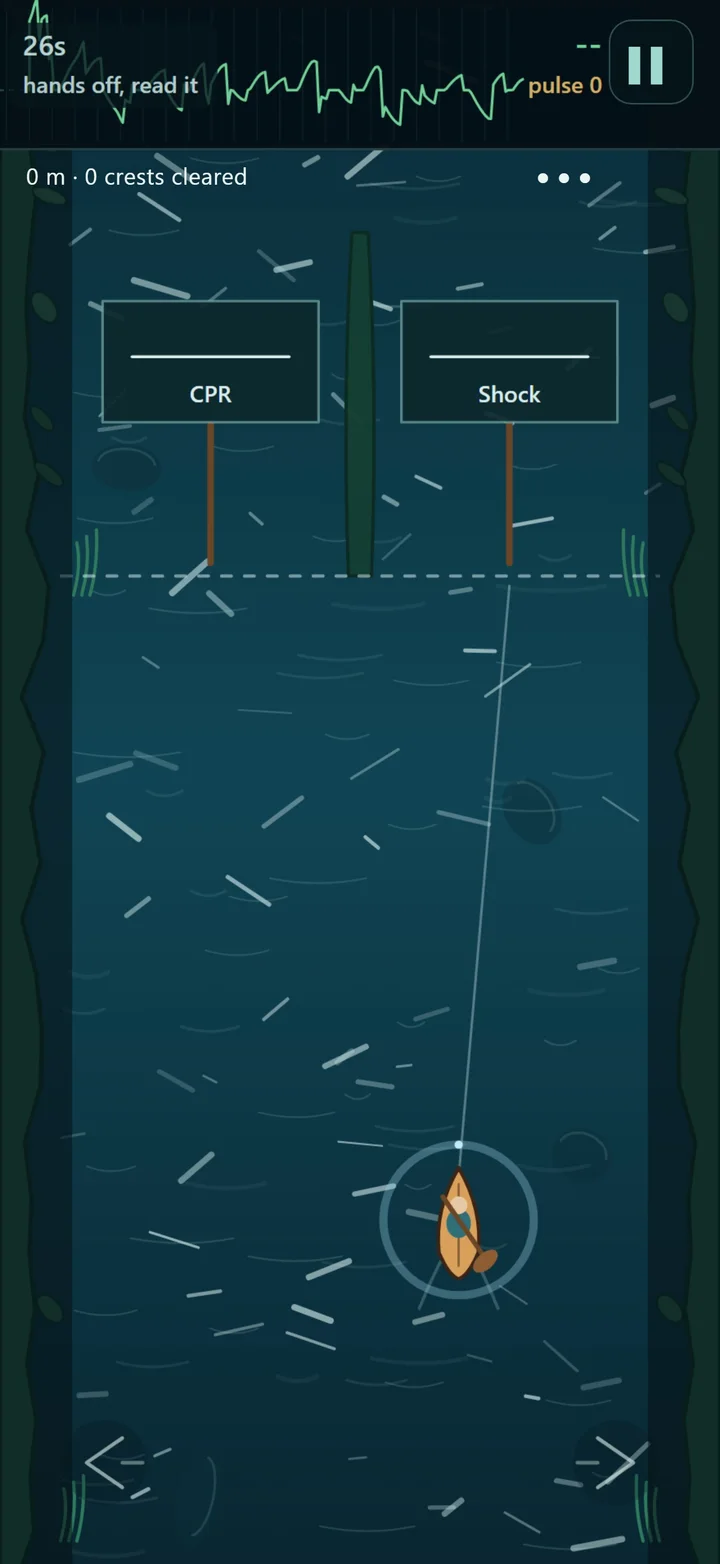The width and height of the screenshot is (720, 1564).
Task: Choose the Shock gate sign
Action: pos(509,362)
